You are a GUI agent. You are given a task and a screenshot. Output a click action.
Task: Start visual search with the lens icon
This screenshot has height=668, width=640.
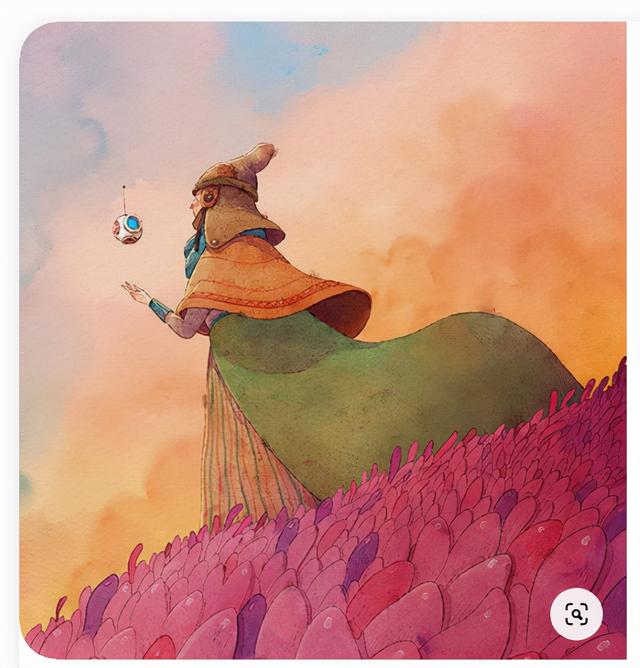(x=576, y=614)
